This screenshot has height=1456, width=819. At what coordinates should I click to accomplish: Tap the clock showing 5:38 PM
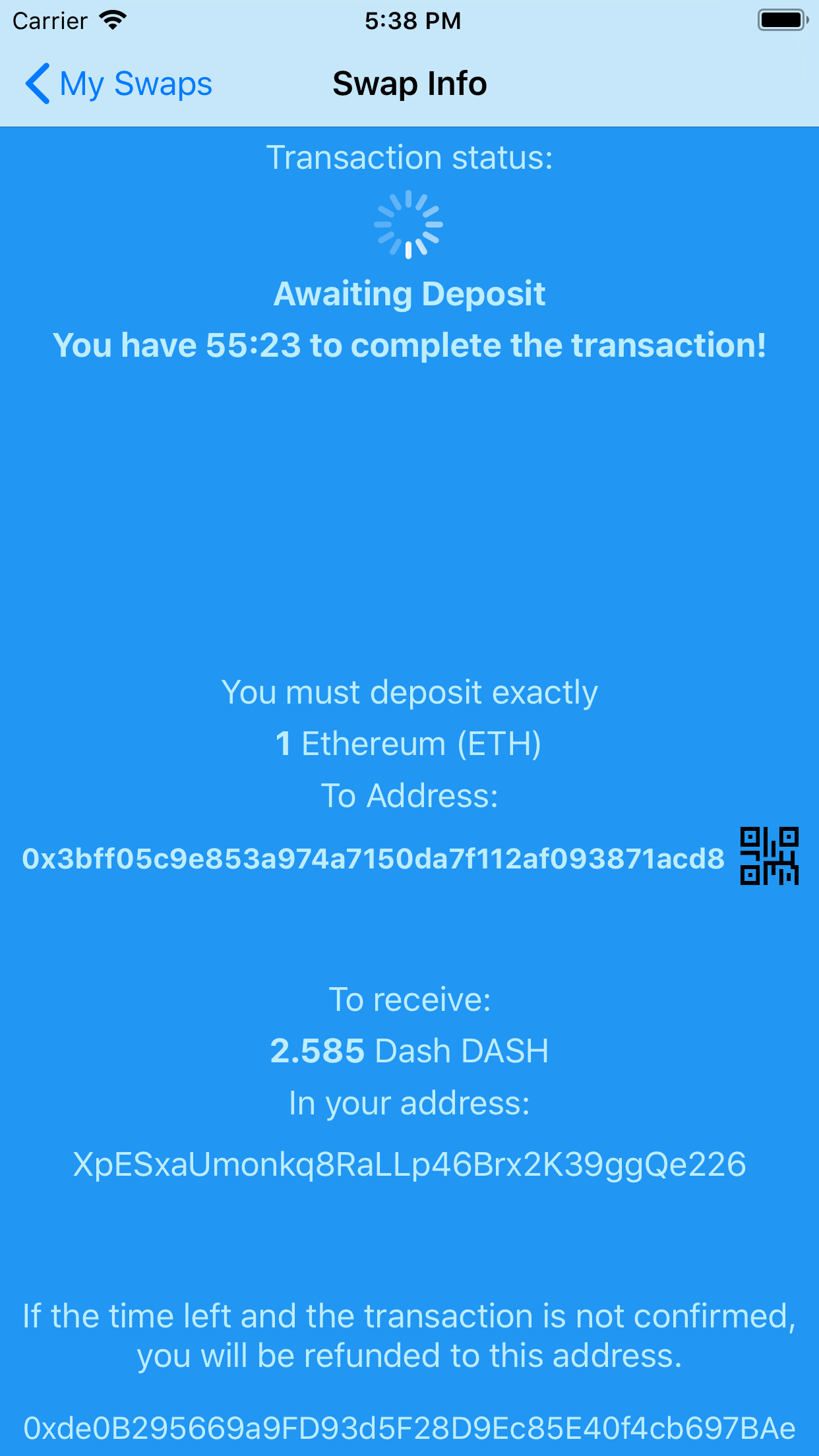pos(409,20)
